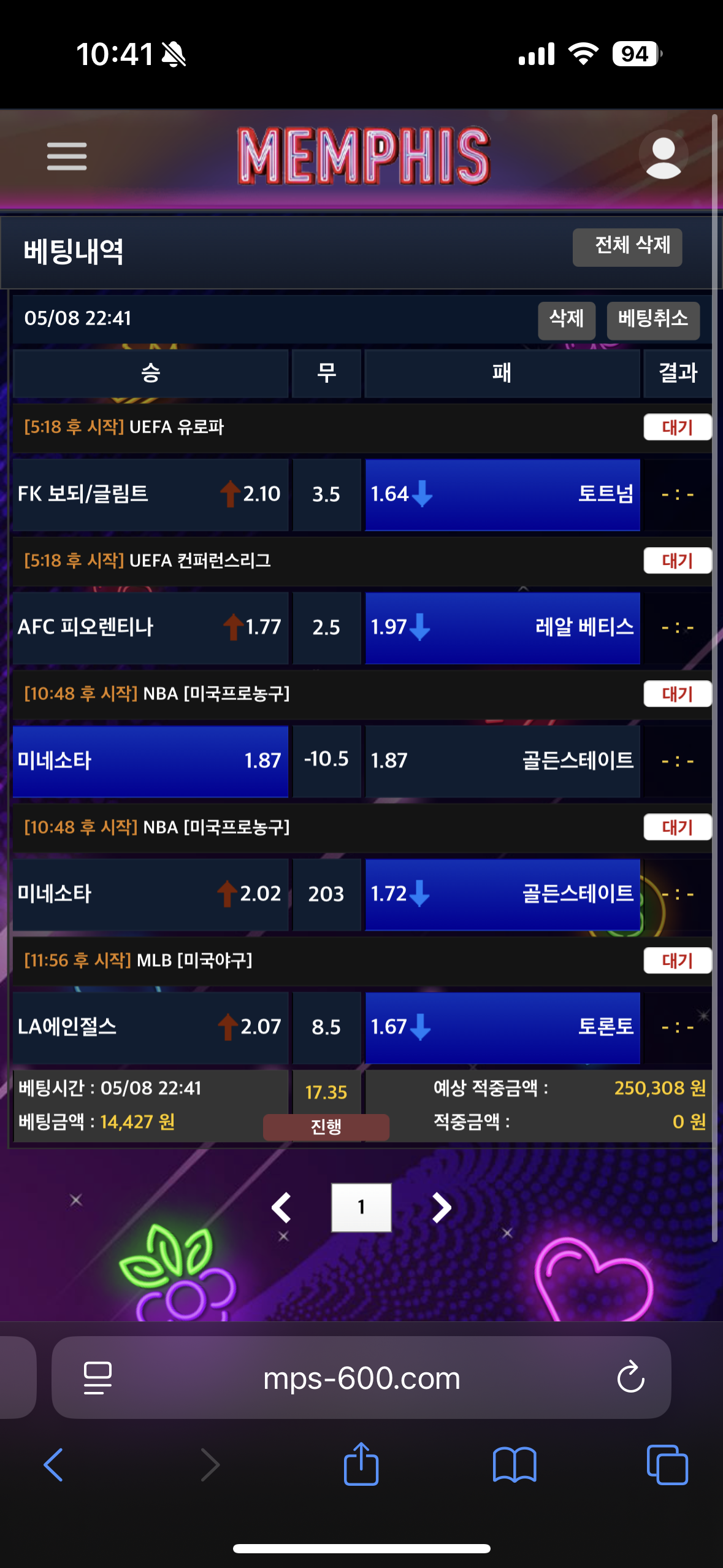Image resolution: width=723 pixels, height=1568 pixels.
Task: Open the user profile icon
Action: [x=664, y=156]
